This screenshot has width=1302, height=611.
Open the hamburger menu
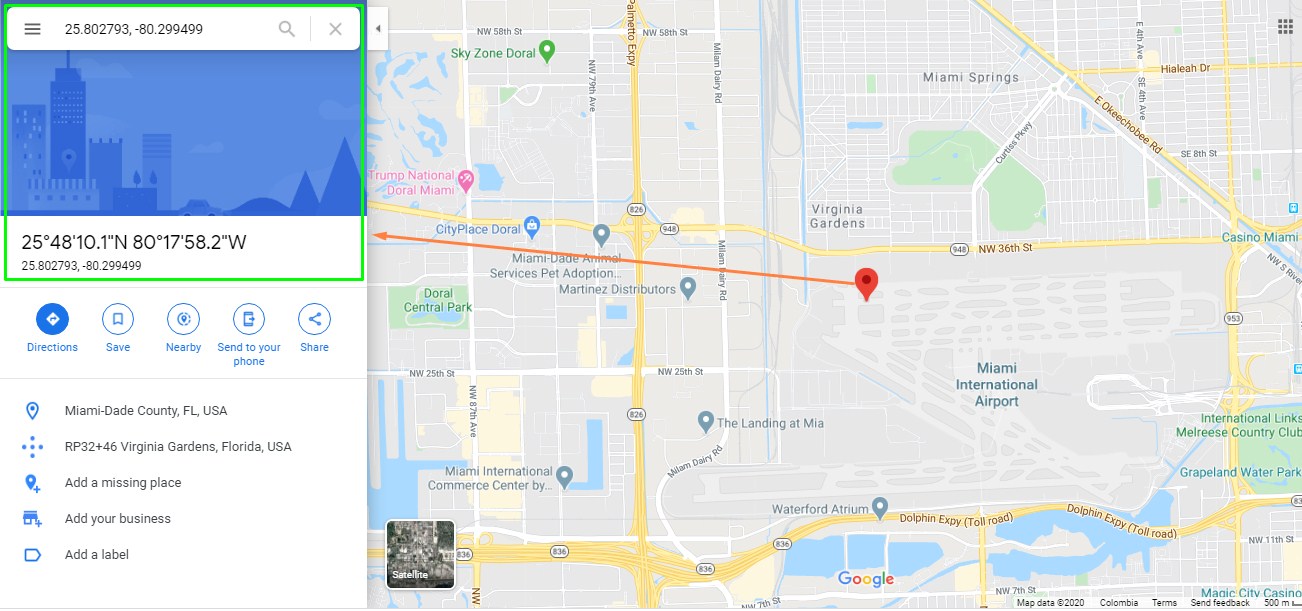[32, 29]
